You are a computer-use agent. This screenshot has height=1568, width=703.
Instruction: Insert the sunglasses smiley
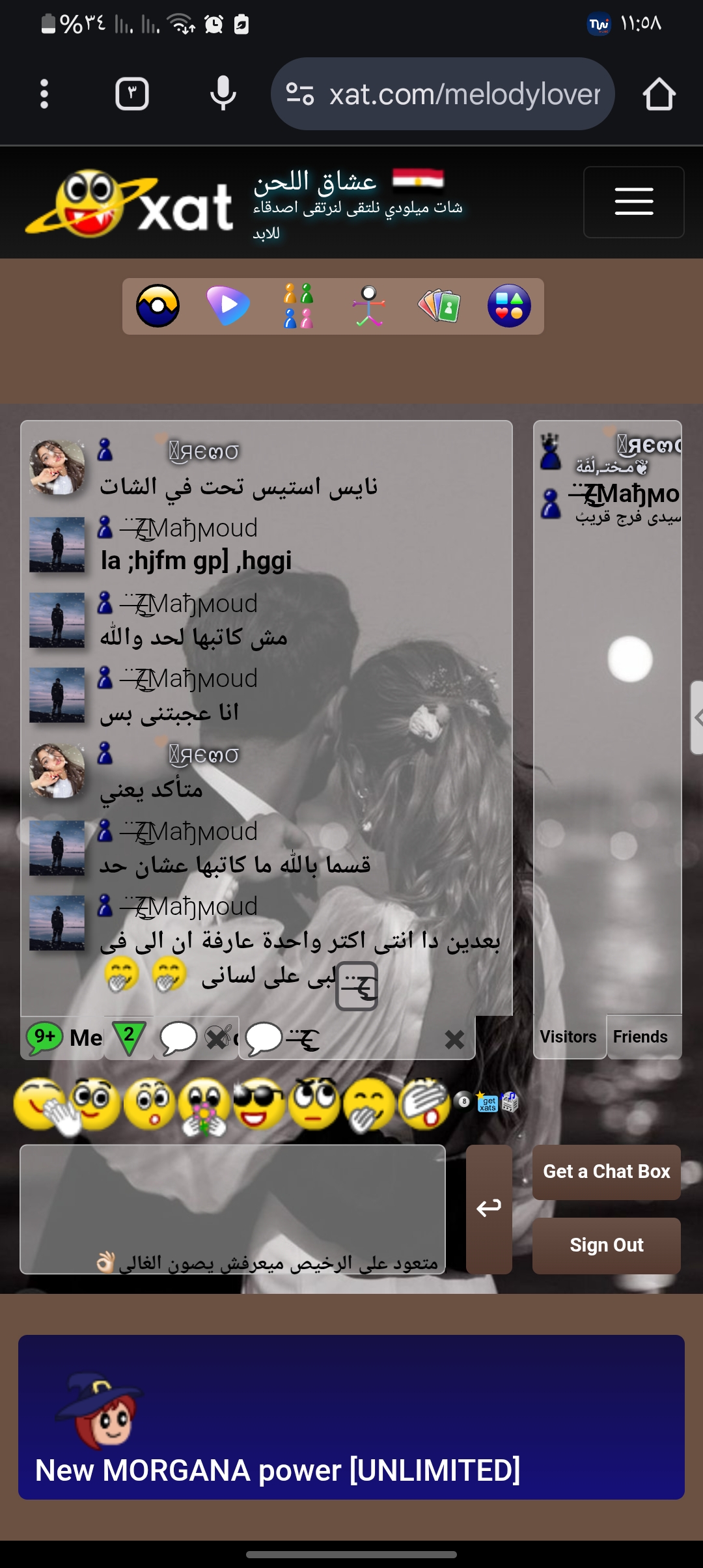pos(259,1104)
